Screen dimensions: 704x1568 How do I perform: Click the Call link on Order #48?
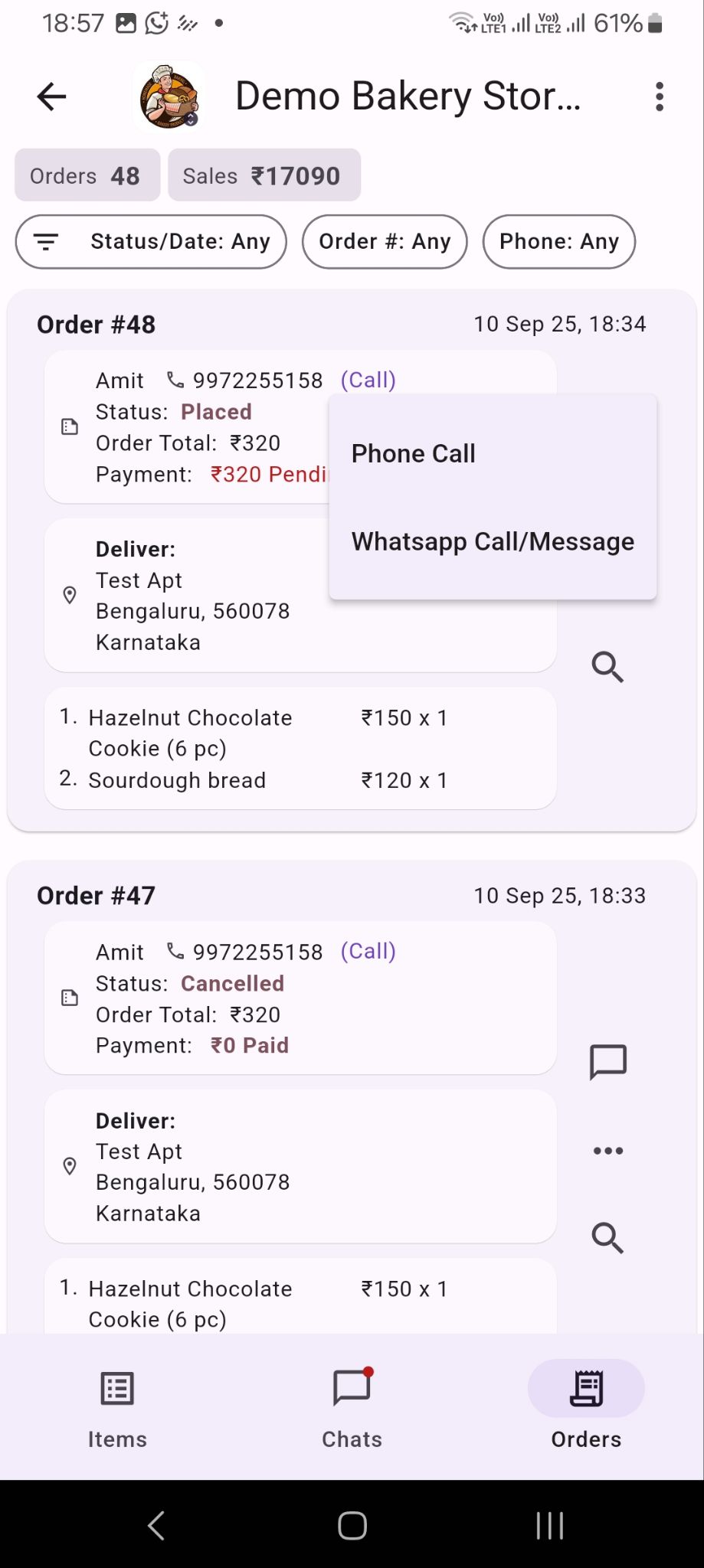[x=368, y=379]
